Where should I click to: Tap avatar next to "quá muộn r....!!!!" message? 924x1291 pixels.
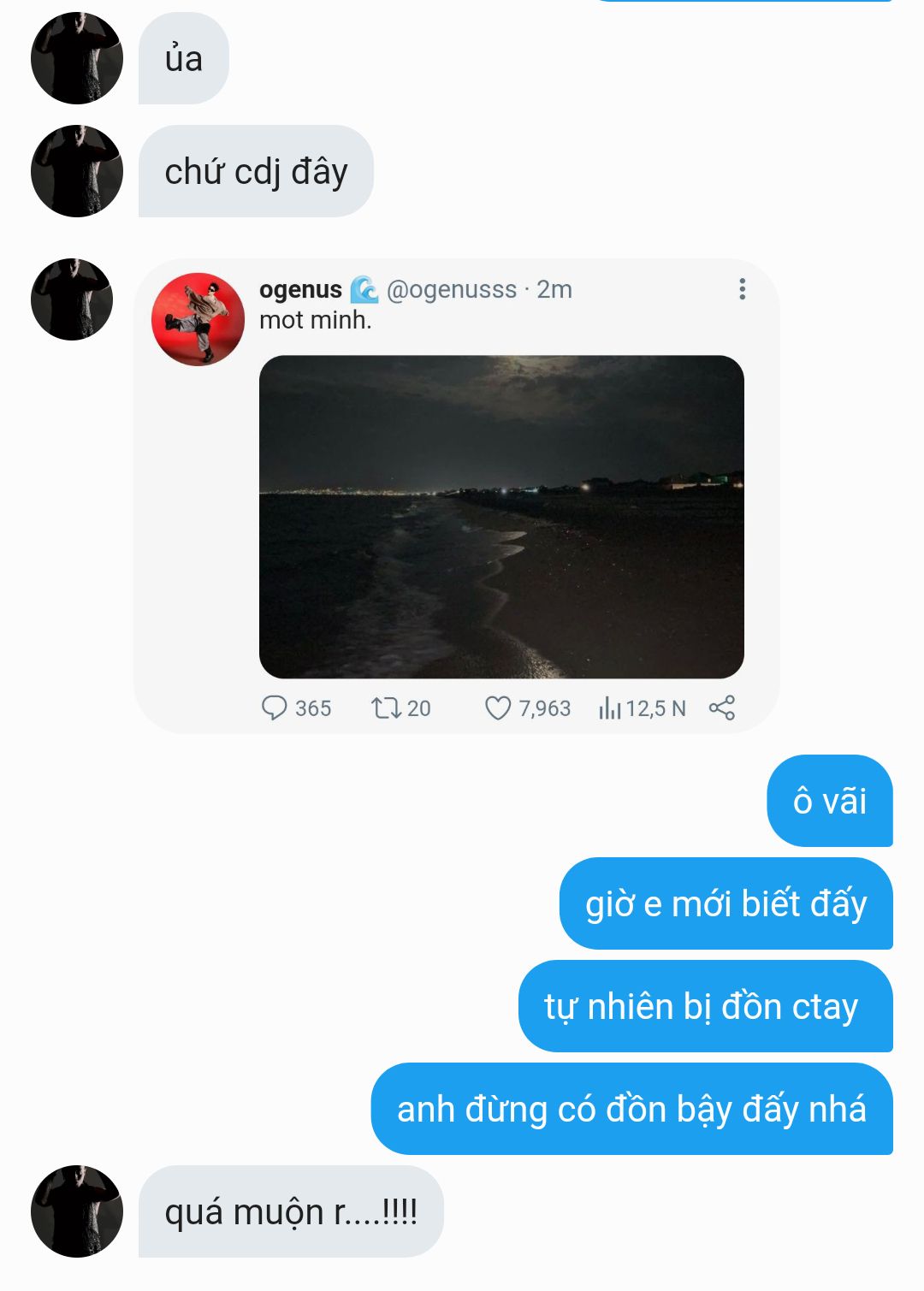click(77, 1211)
